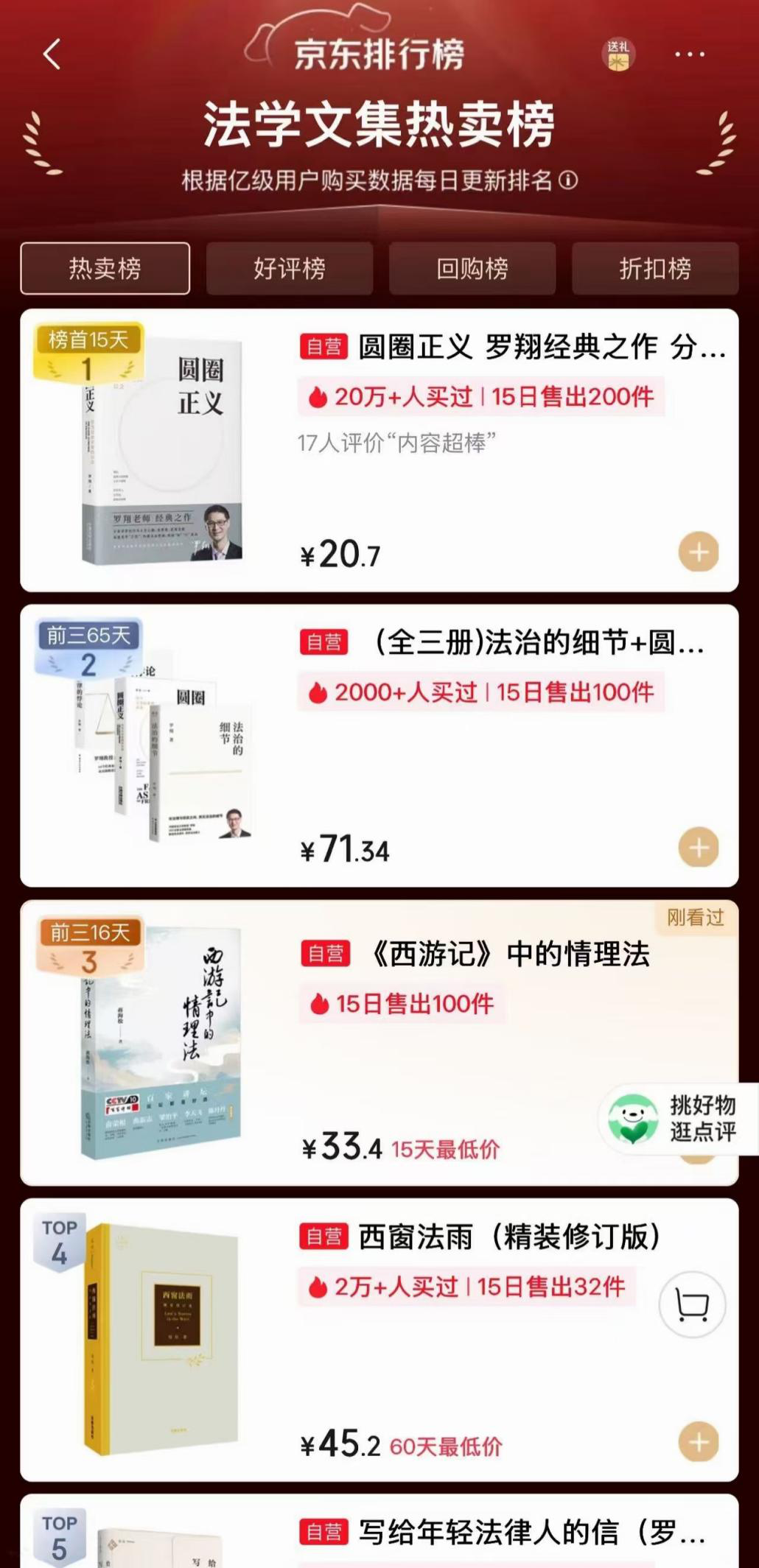
Task: Go back from the JD ranking page
Action: (x=52, y=55)
